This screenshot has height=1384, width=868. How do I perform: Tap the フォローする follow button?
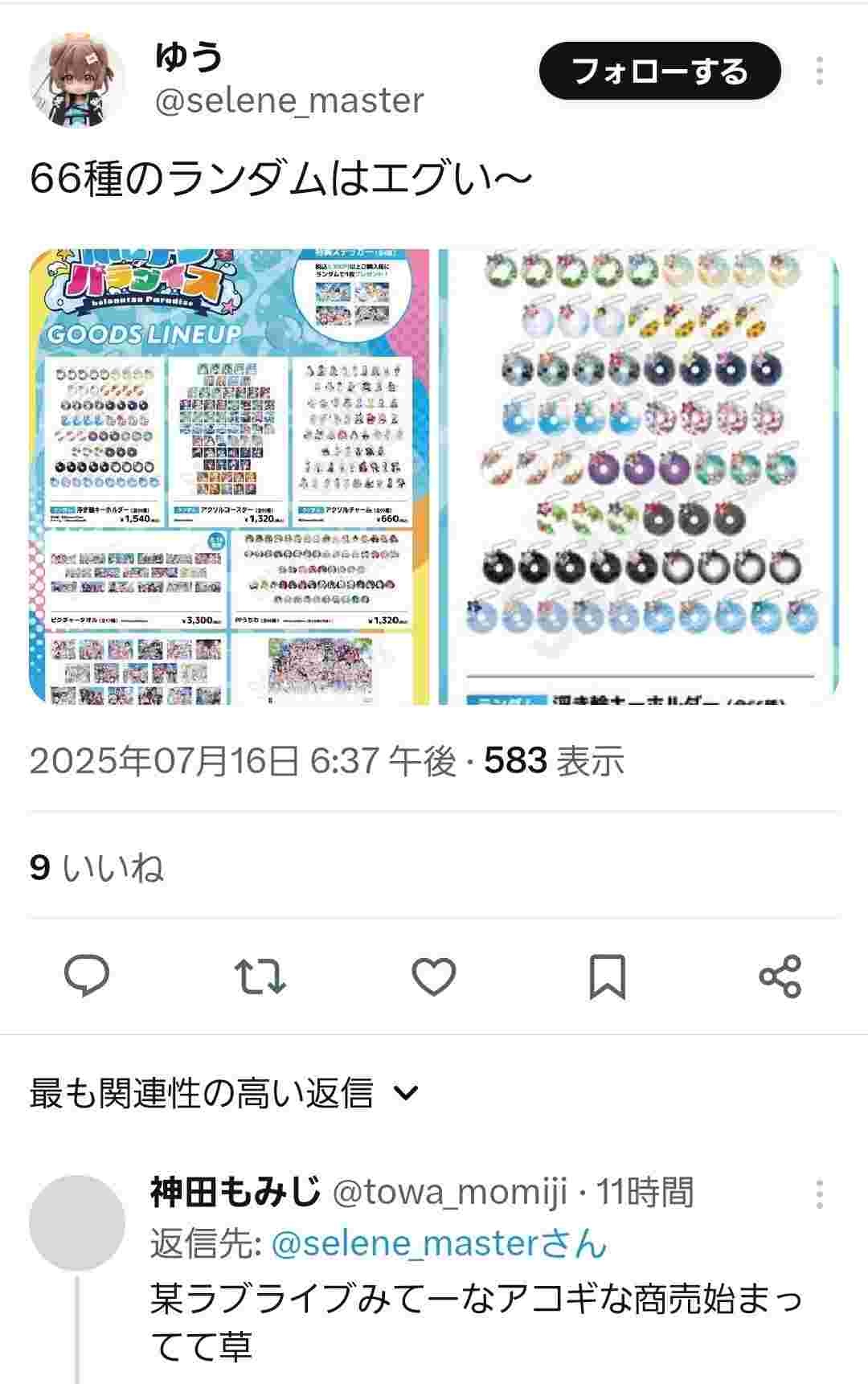[x=659, y=72]
